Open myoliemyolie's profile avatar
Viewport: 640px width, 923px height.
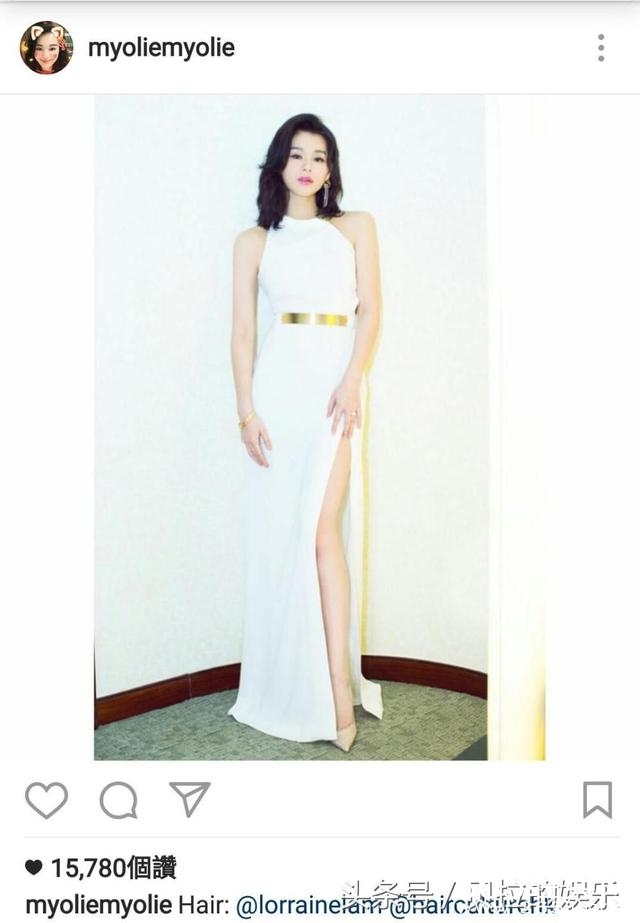(46, 48)
